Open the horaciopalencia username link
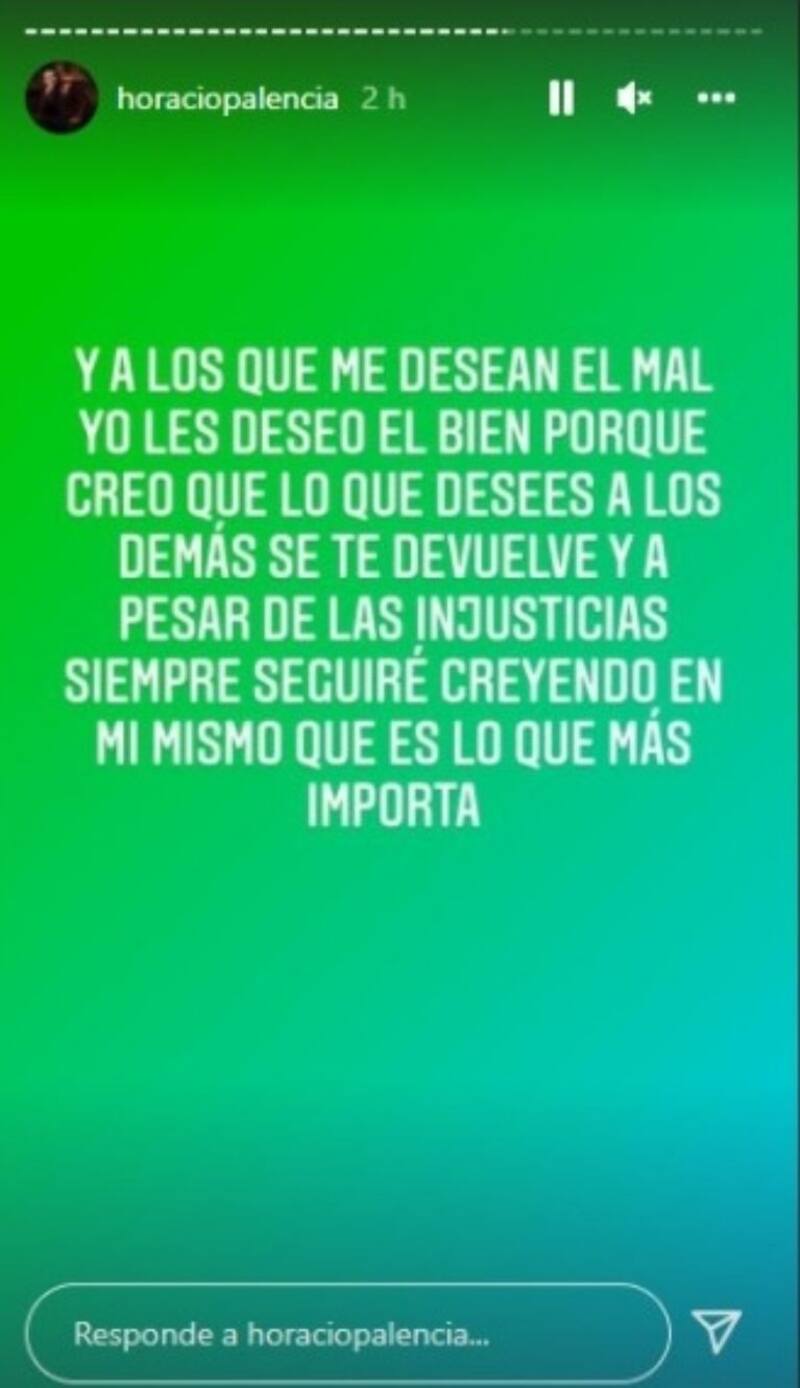Screen dimensions: 800x1388 click(x=227, y=99)
